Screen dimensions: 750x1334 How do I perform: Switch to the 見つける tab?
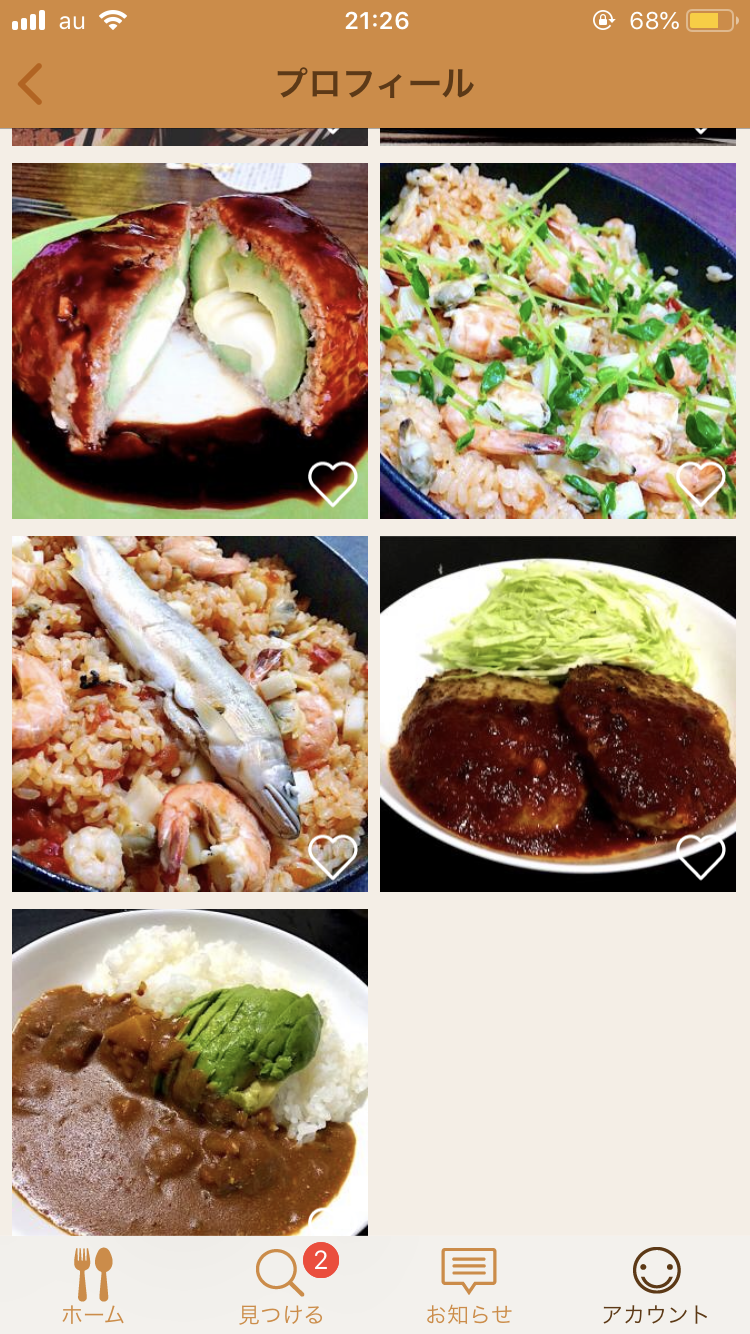coord(281,1286)
